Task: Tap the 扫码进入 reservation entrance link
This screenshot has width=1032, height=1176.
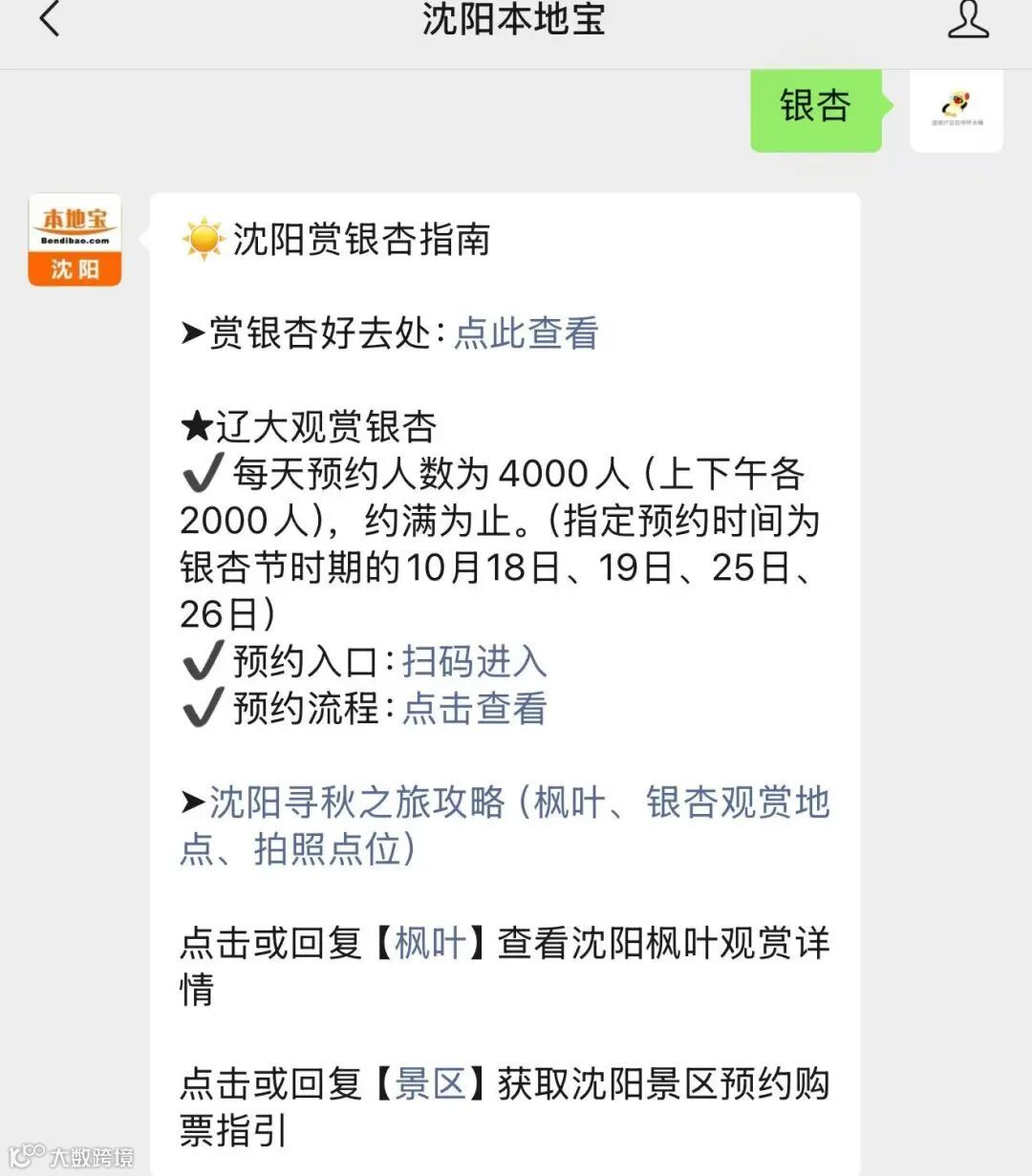Action: coord(476,660)
